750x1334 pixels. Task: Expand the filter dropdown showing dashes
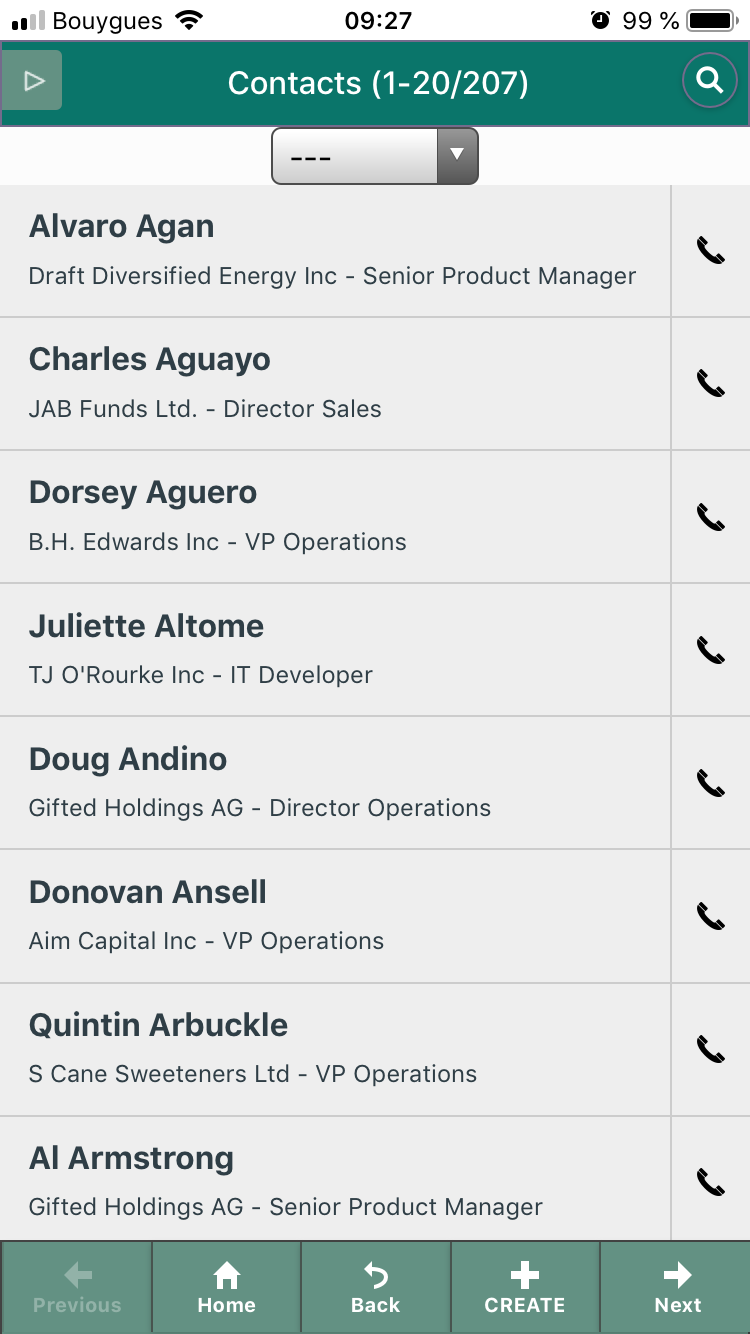point(375,156)
